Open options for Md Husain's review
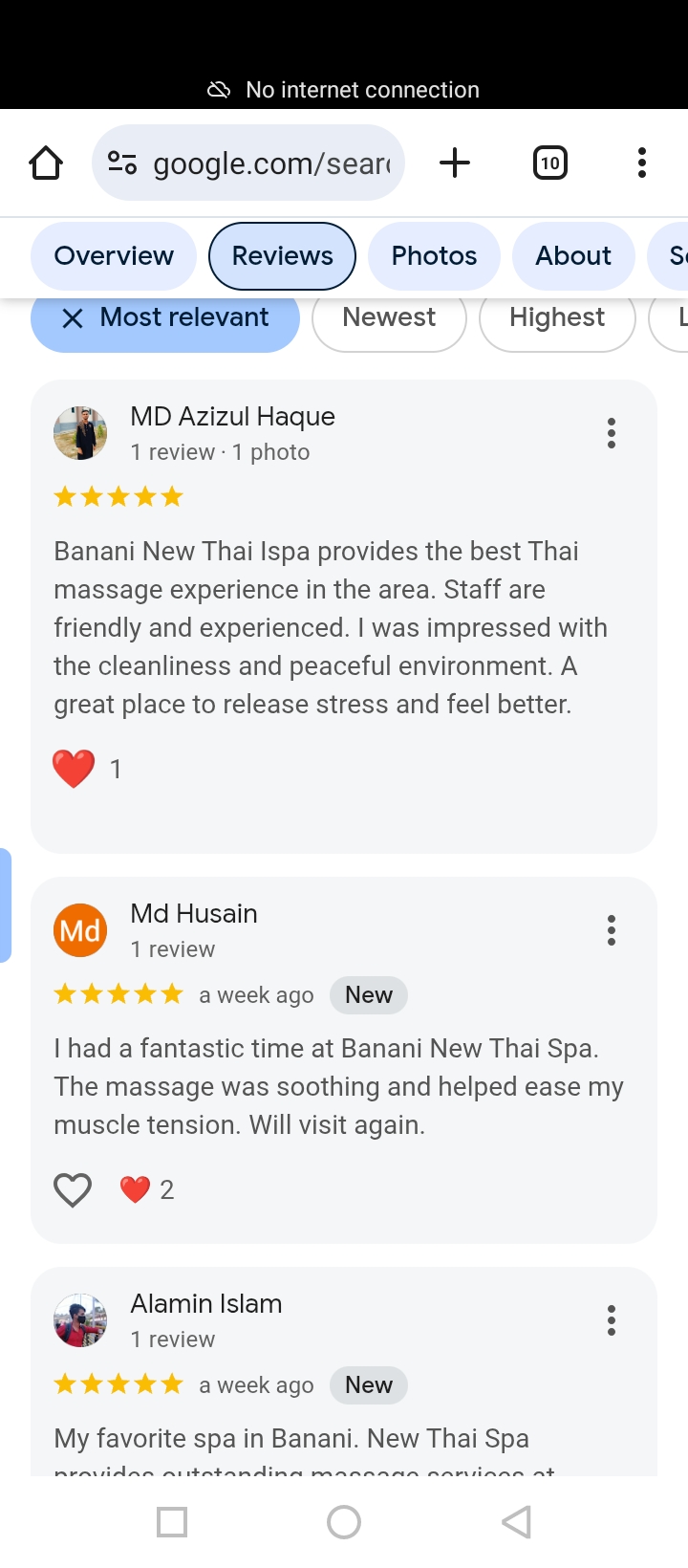The height and width of the screenshot is (1568, 688). click(612, 930)
